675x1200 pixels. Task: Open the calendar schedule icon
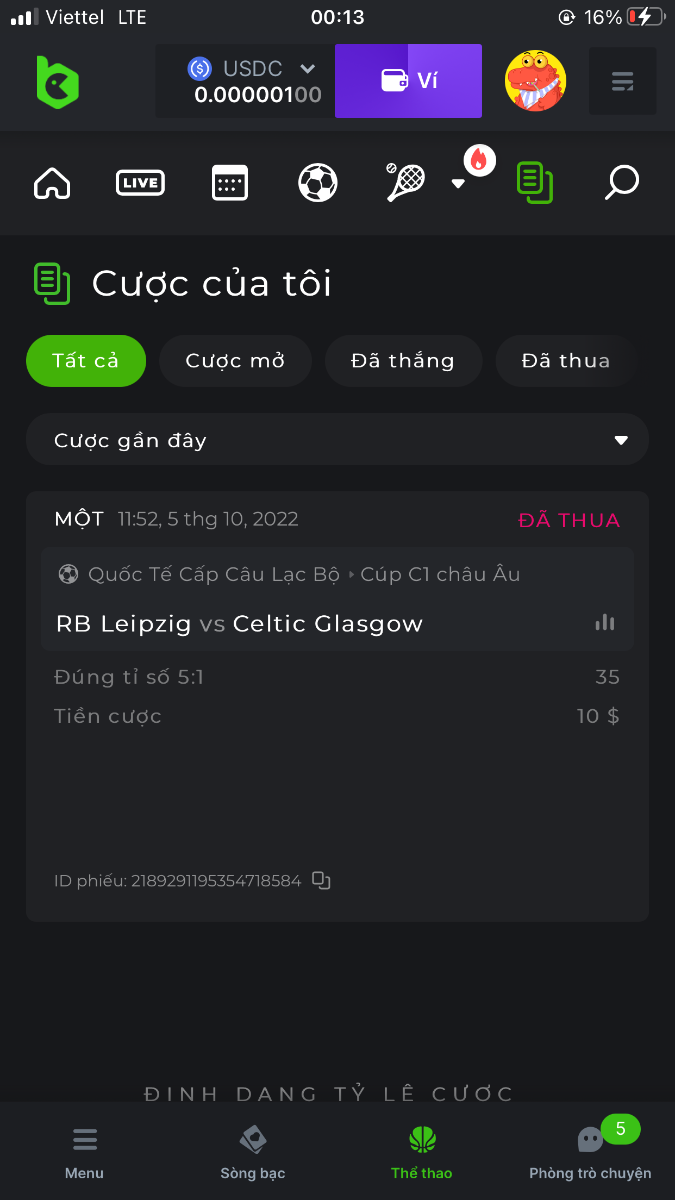[229, 183]
